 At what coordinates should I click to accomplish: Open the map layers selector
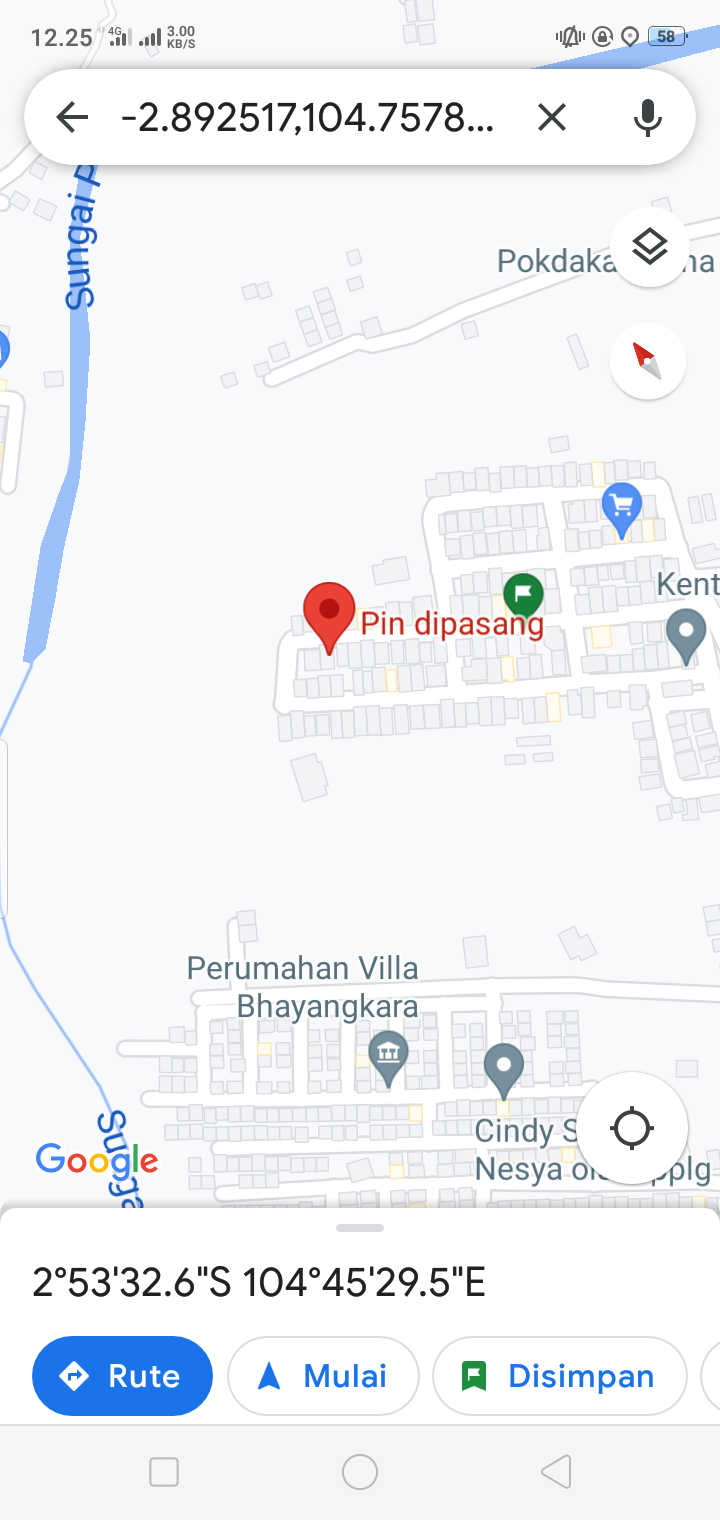pos(650,247)
